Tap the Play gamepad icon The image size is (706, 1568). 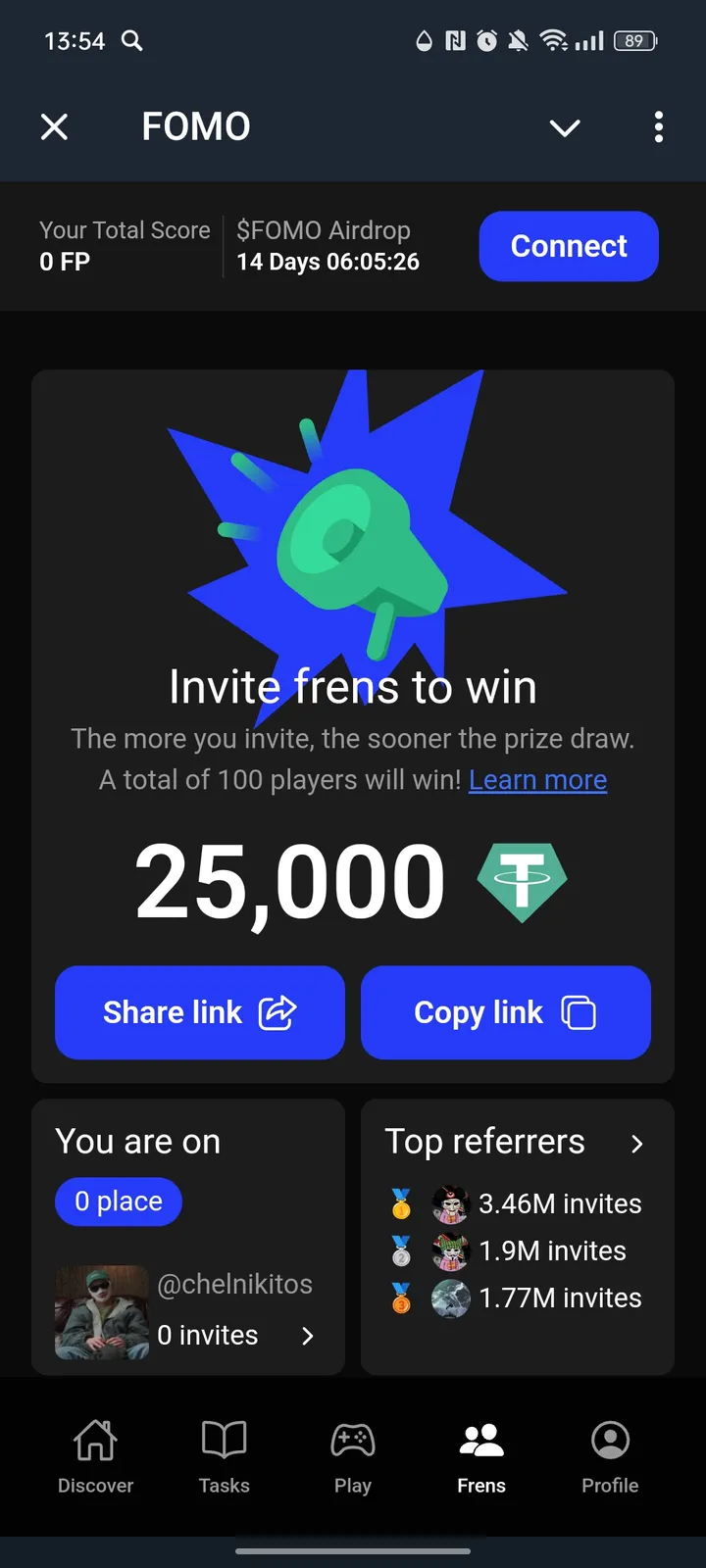coord(352,1439)
